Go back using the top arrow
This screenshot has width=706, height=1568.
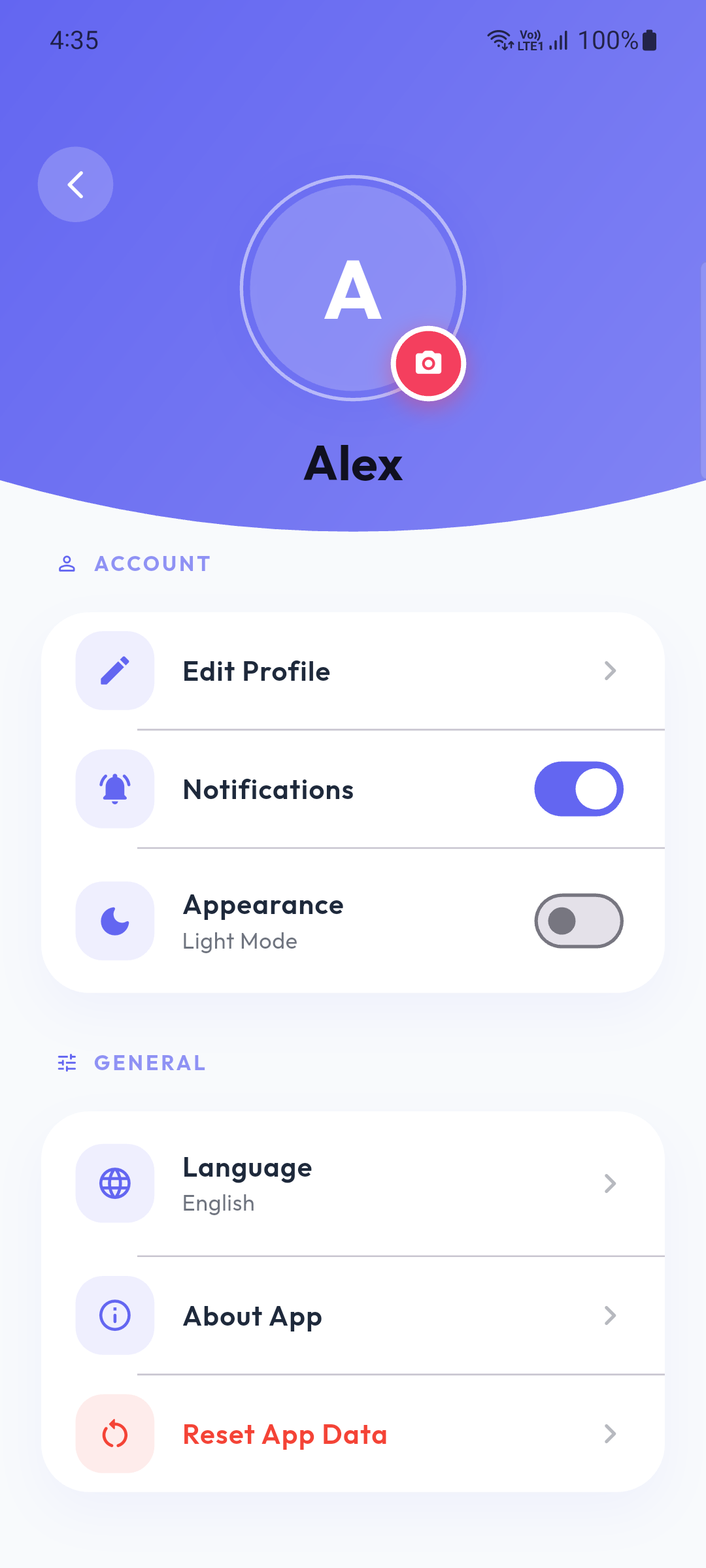tap(75, 184)
